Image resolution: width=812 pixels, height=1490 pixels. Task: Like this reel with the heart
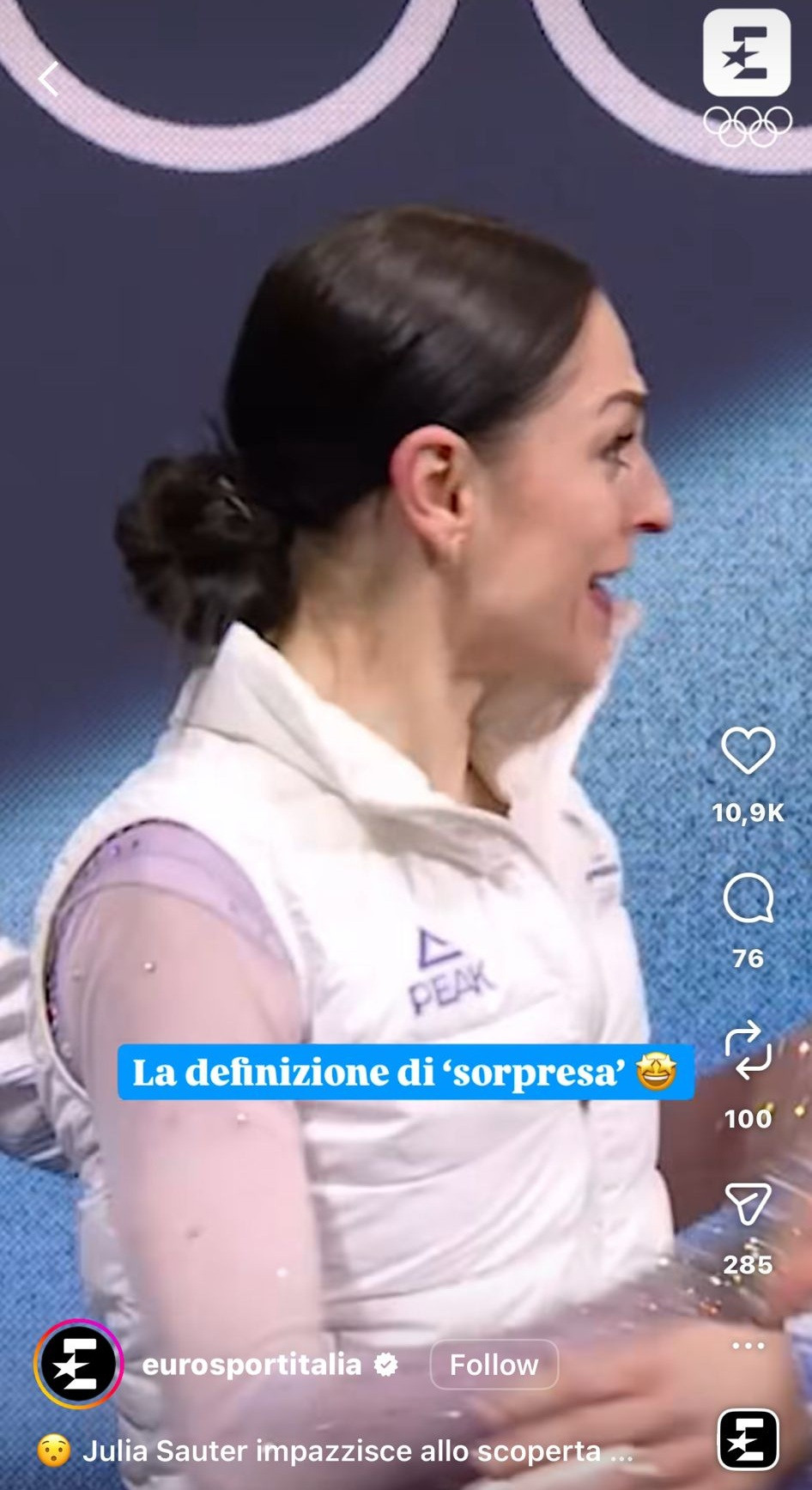[748, 751]
